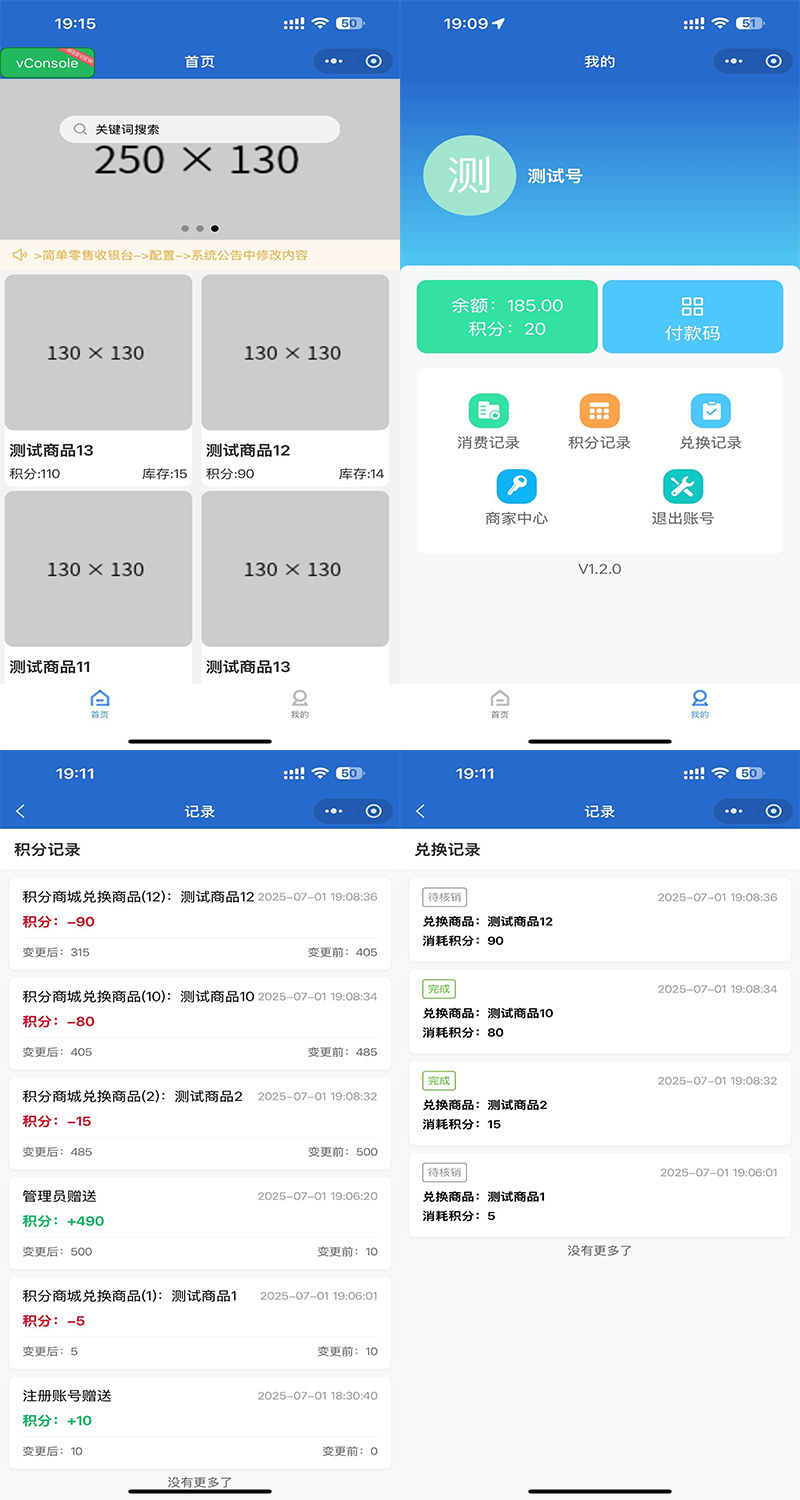Tap the 测试商品12 product thumbnail
The height and width of the screenshot is (1500, 800).
(295, 352)
